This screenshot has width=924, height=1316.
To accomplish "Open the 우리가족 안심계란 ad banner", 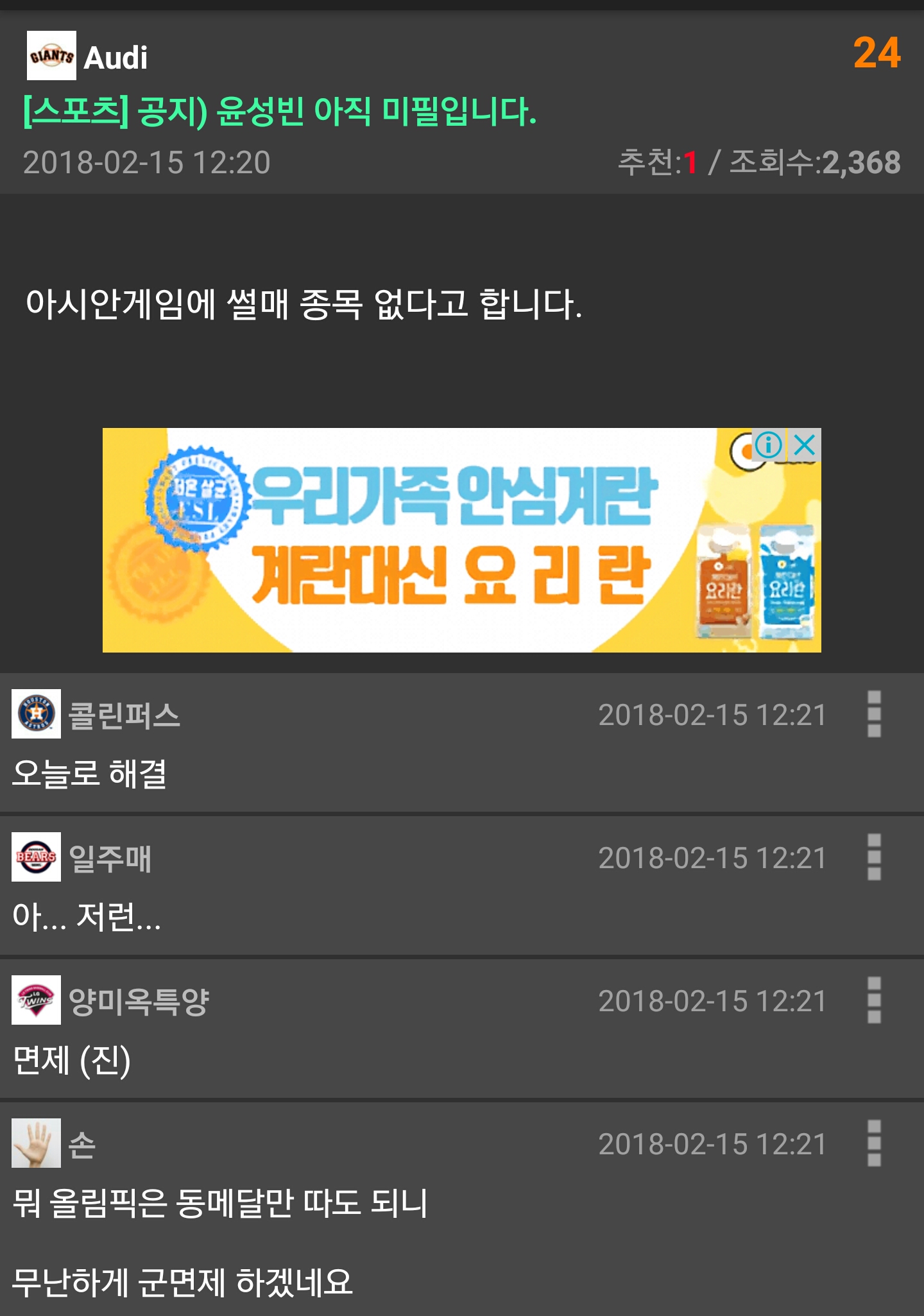I will 449,540.
